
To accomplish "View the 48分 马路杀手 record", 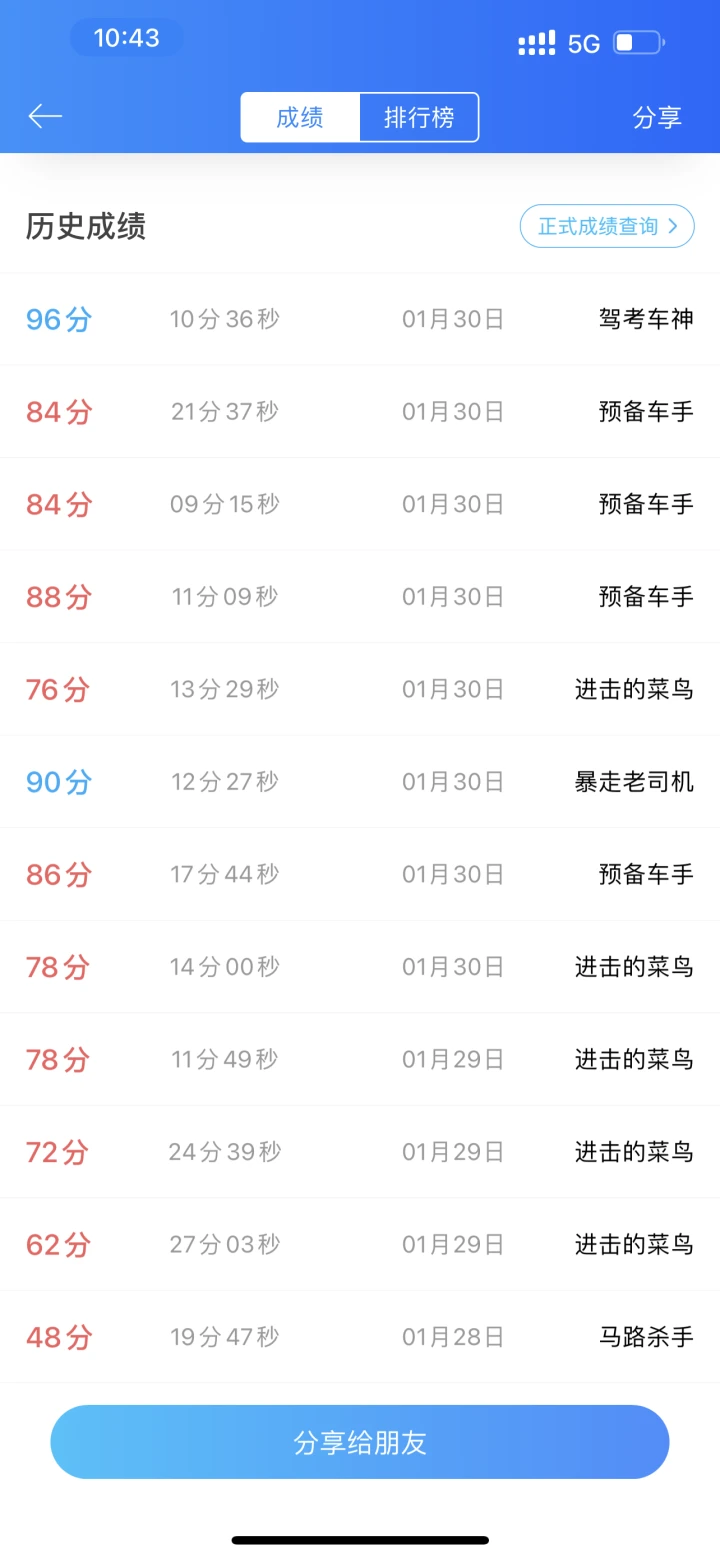I will point(360,1337).
